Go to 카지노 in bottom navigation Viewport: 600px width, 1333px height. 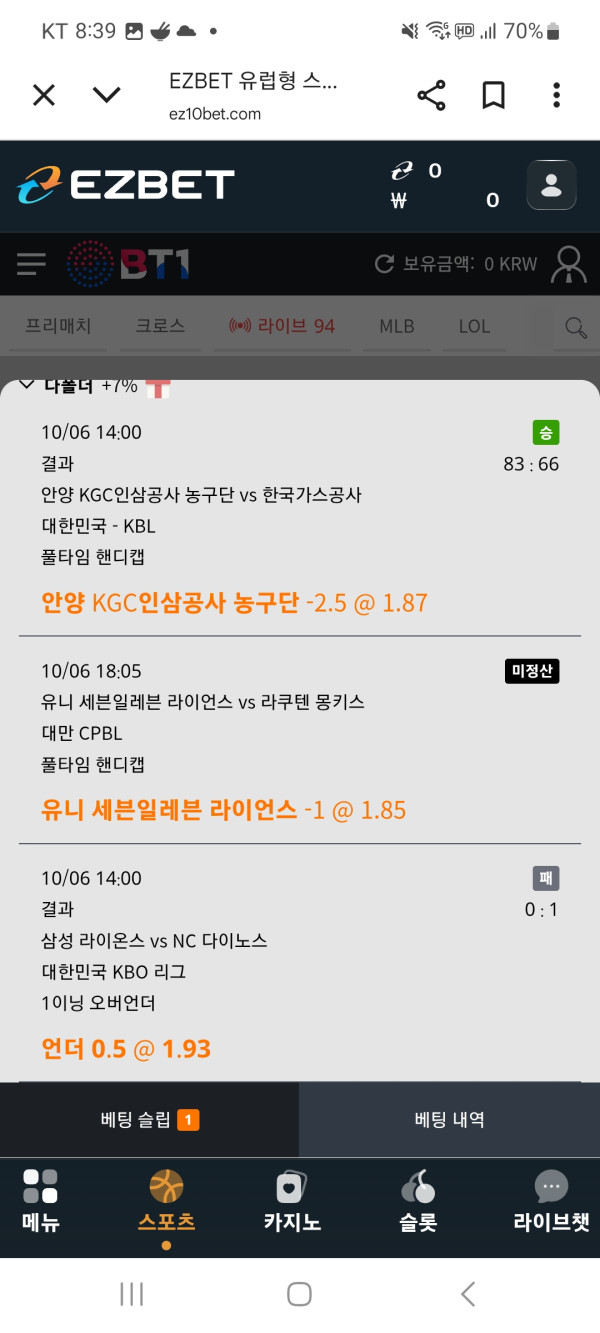tap(292, 1200)
